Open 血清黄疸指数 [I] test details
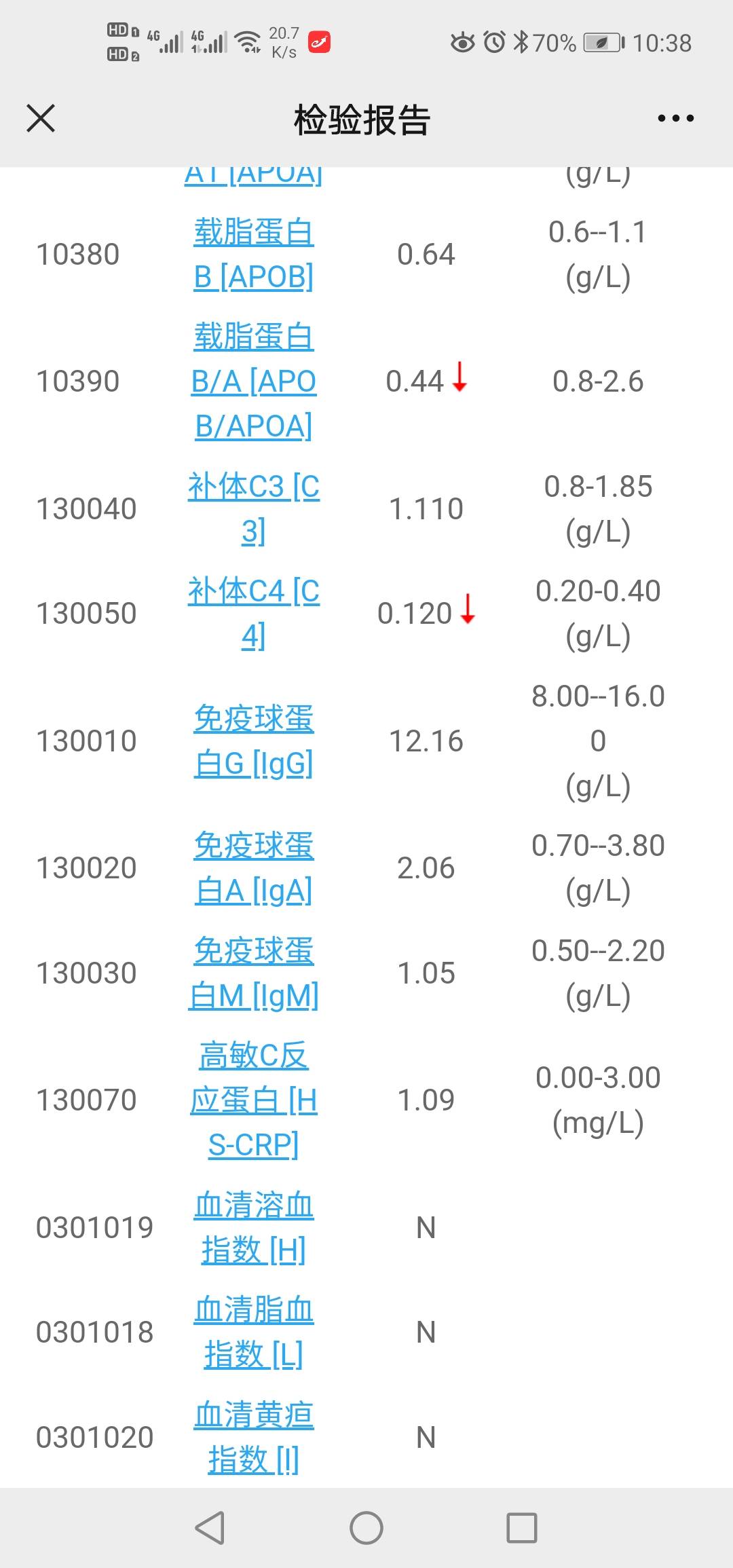The height and width of the screenshot is (1568, 733). 251,1438
